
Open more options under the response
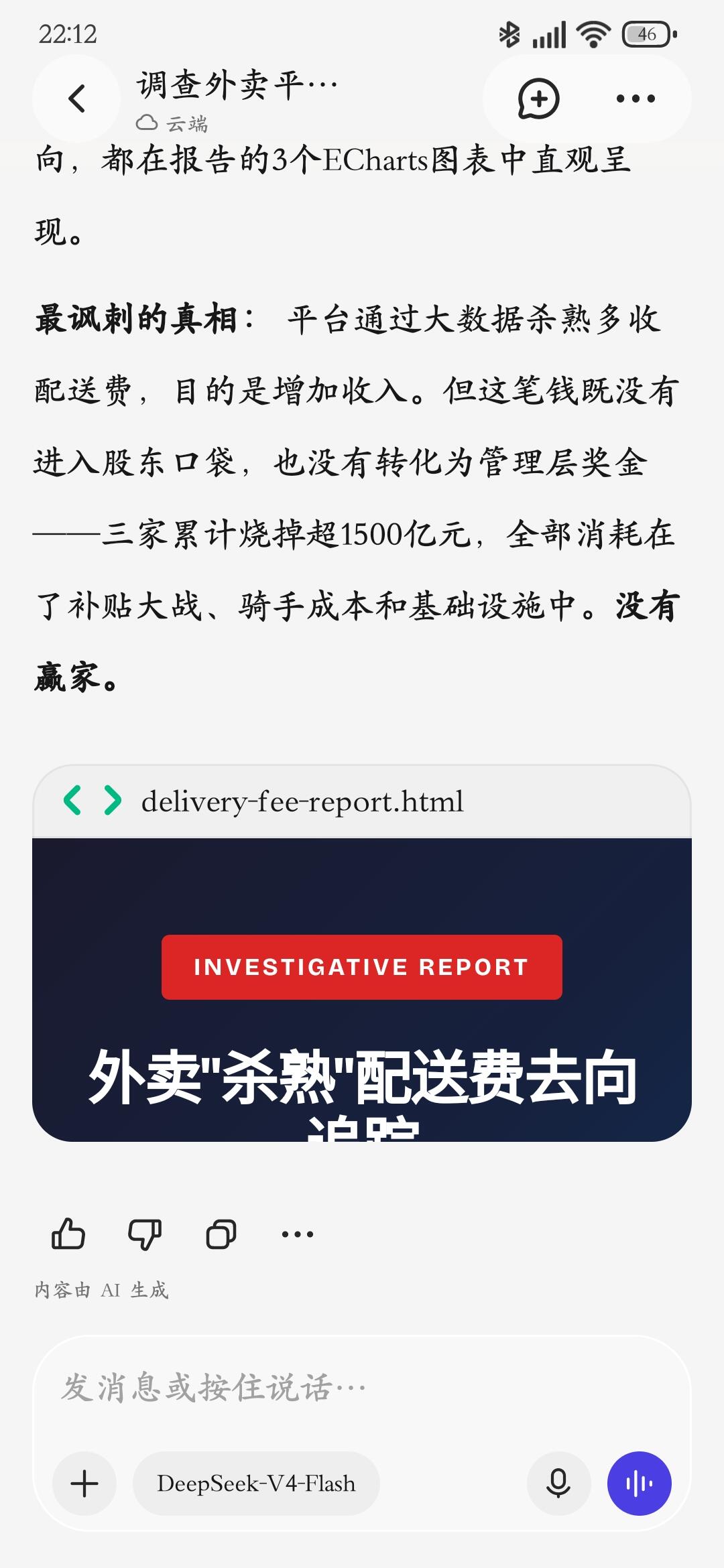(298, 1234)
